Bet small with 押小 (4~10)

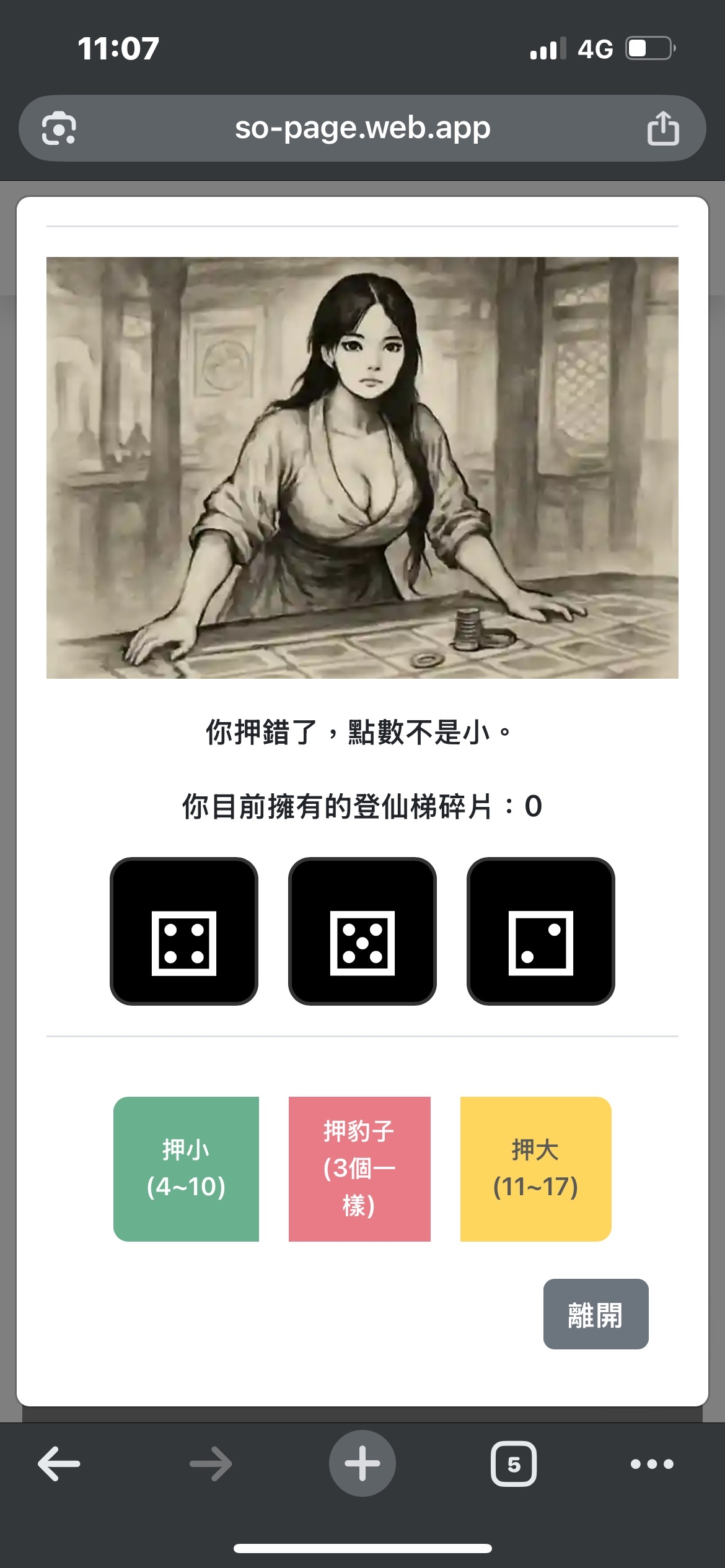pyautogui.click(x=186, y=1169)
